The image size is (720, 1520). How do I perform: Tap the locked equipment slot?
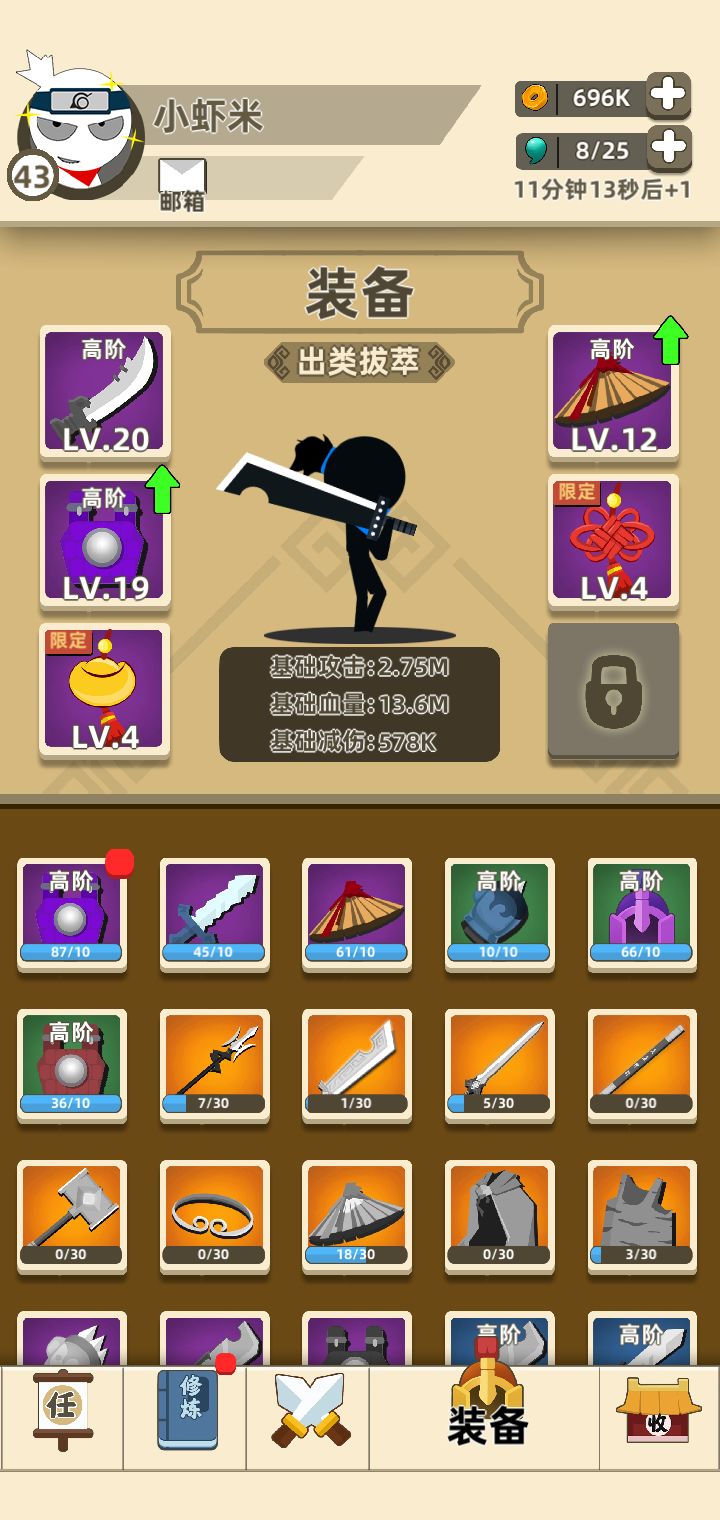click(614, 690)
